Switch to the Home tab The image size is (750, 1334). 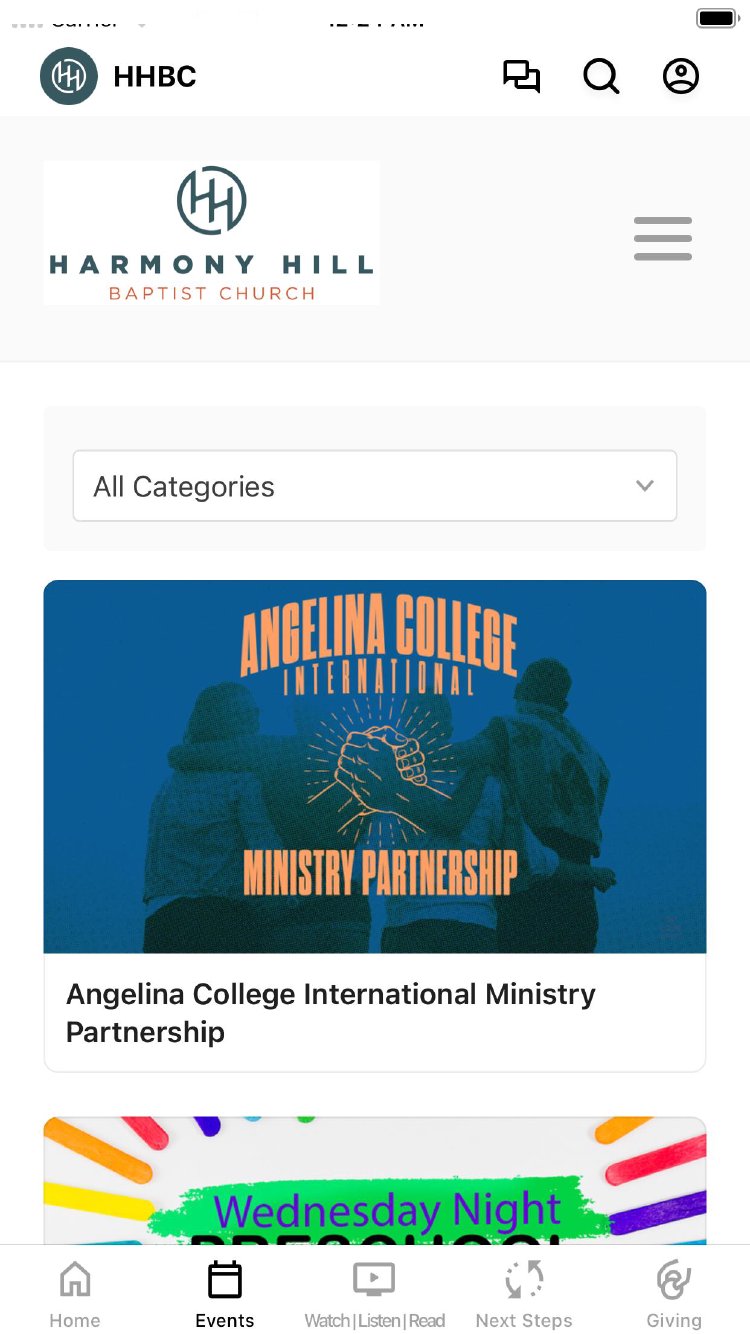(x=75, y=1293)
